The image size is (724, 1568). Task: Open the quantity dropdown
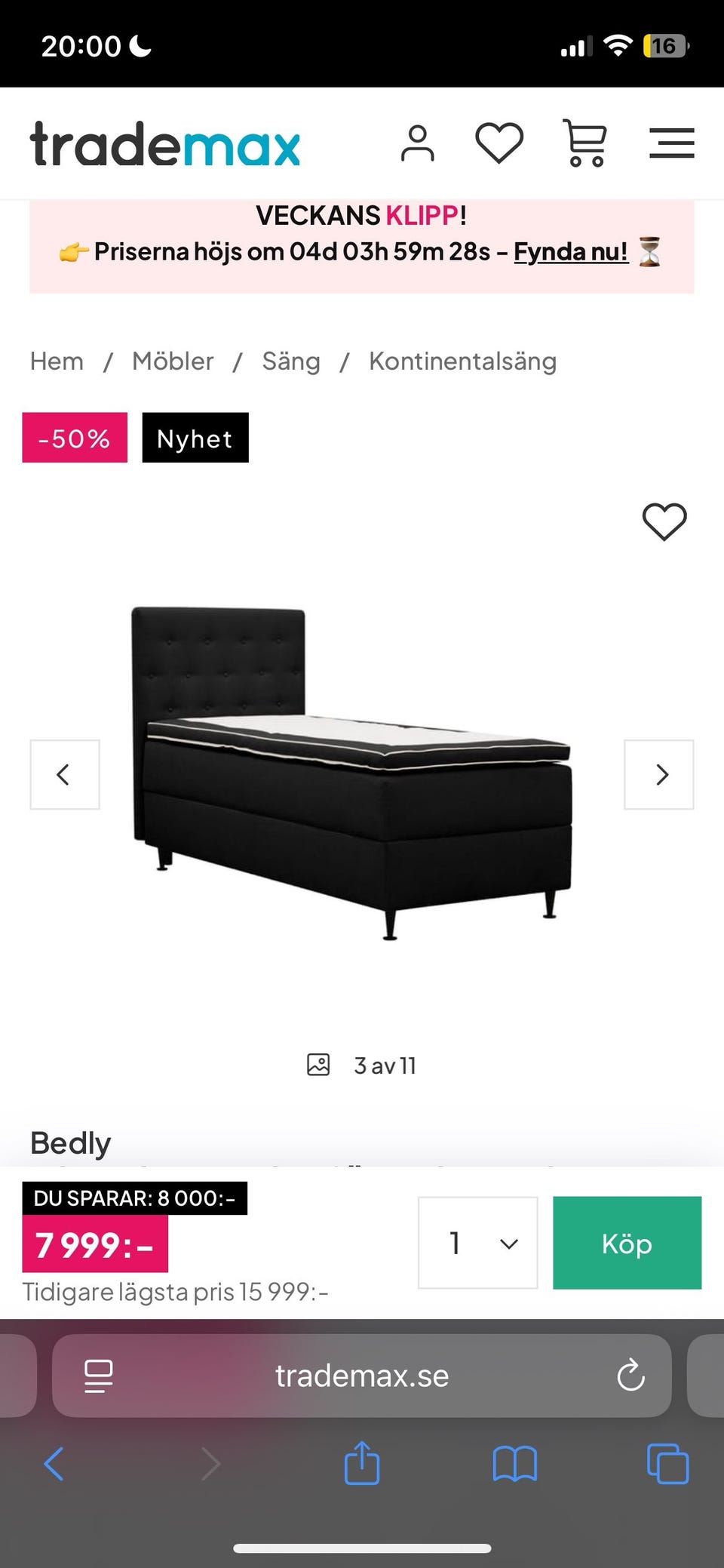coord(478,1243)
